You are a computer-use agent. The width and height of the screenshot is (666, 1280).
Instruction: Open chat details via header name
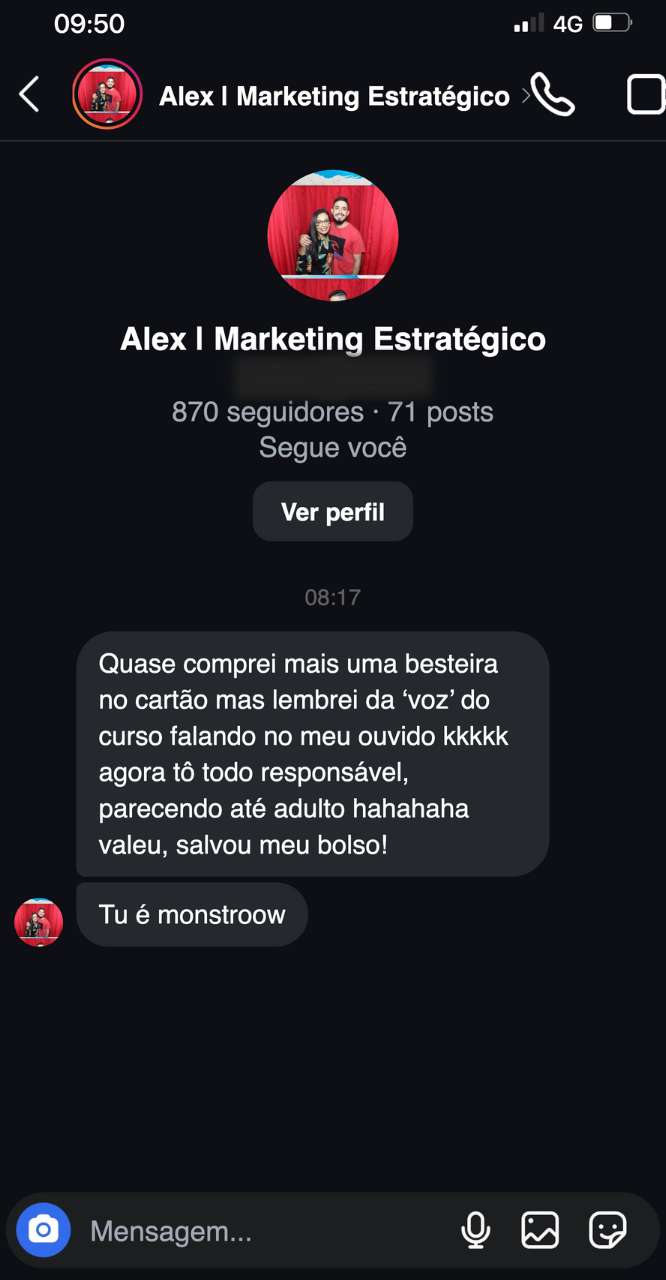pyautogui.click(x=334, y=96)
